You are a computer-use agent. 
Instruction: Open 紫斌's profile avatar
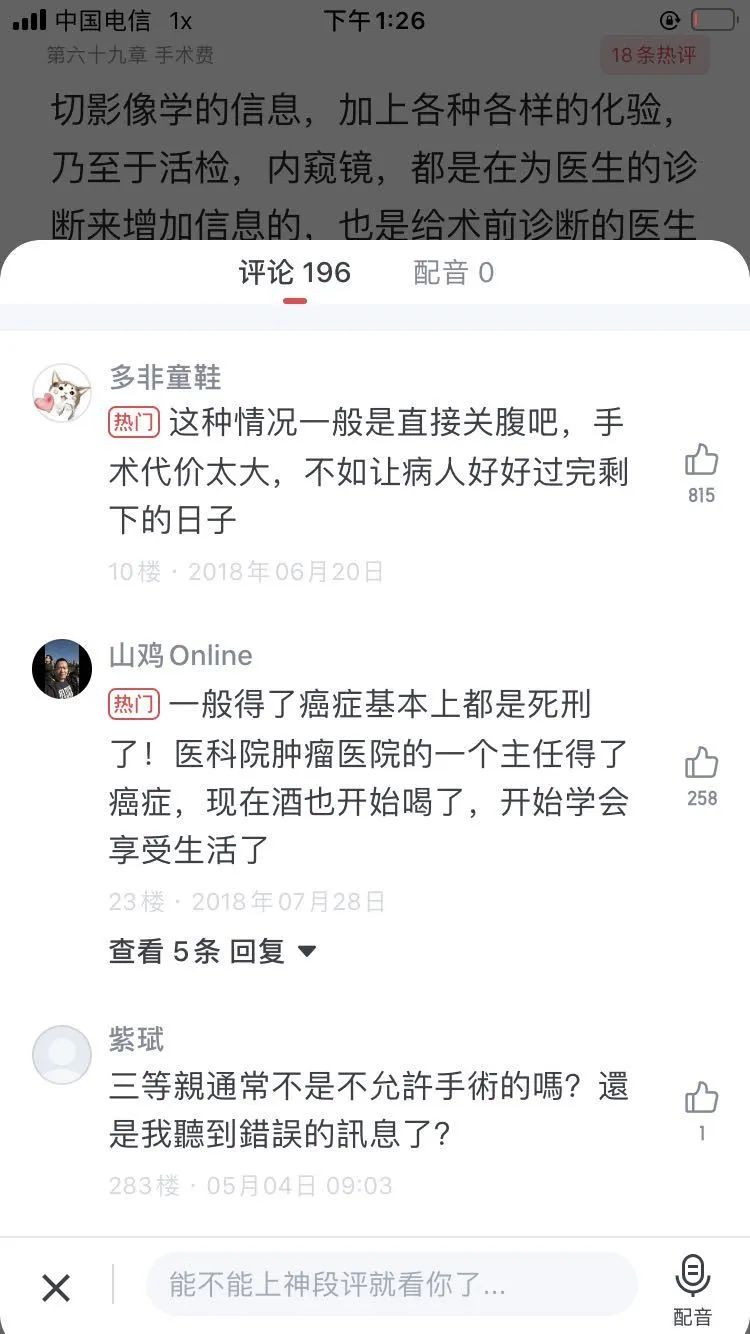(x=62, y=1055)
